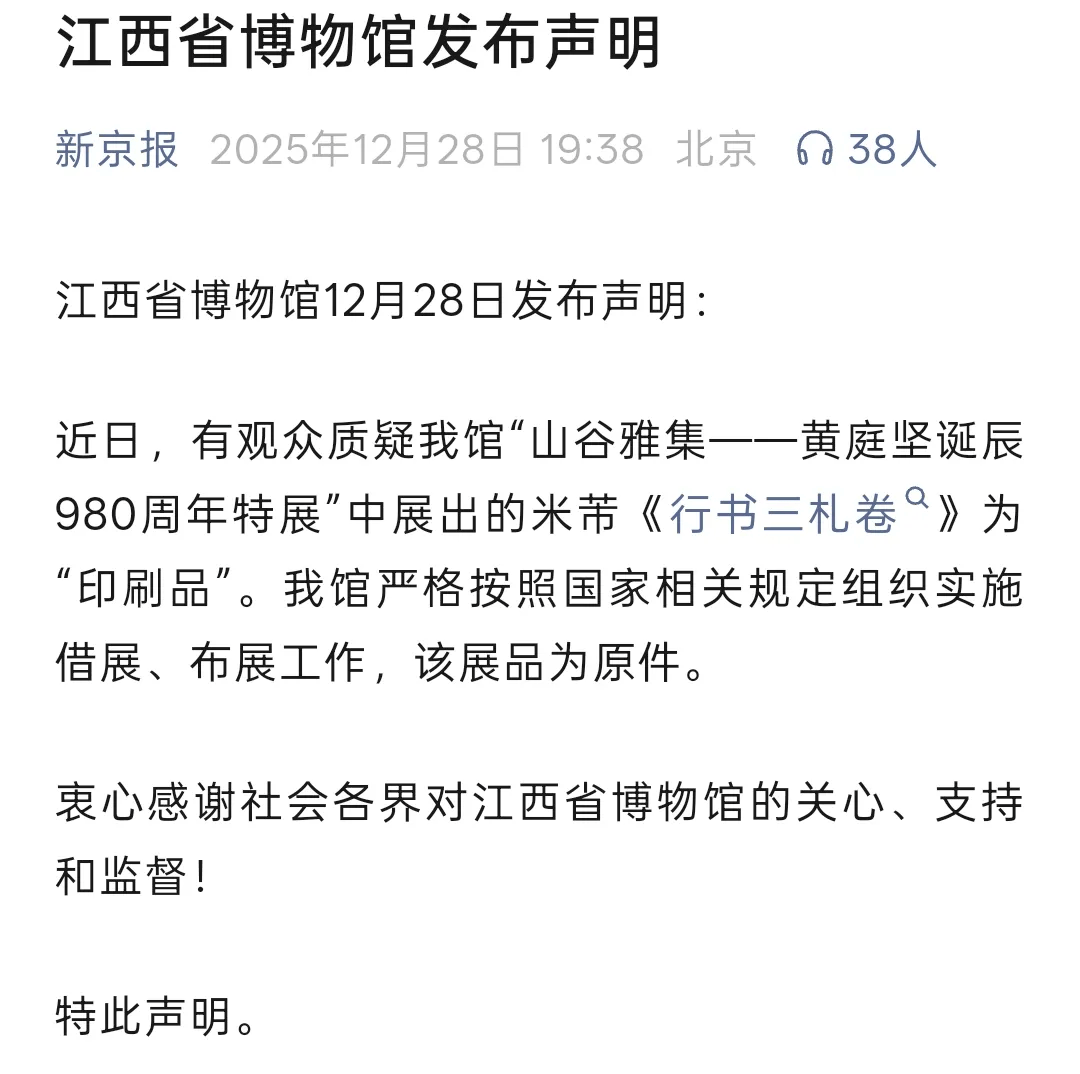Viewport: 1080px width, 1074px height.
Task: Open the 新京报 account link
Action: [117, 150]
